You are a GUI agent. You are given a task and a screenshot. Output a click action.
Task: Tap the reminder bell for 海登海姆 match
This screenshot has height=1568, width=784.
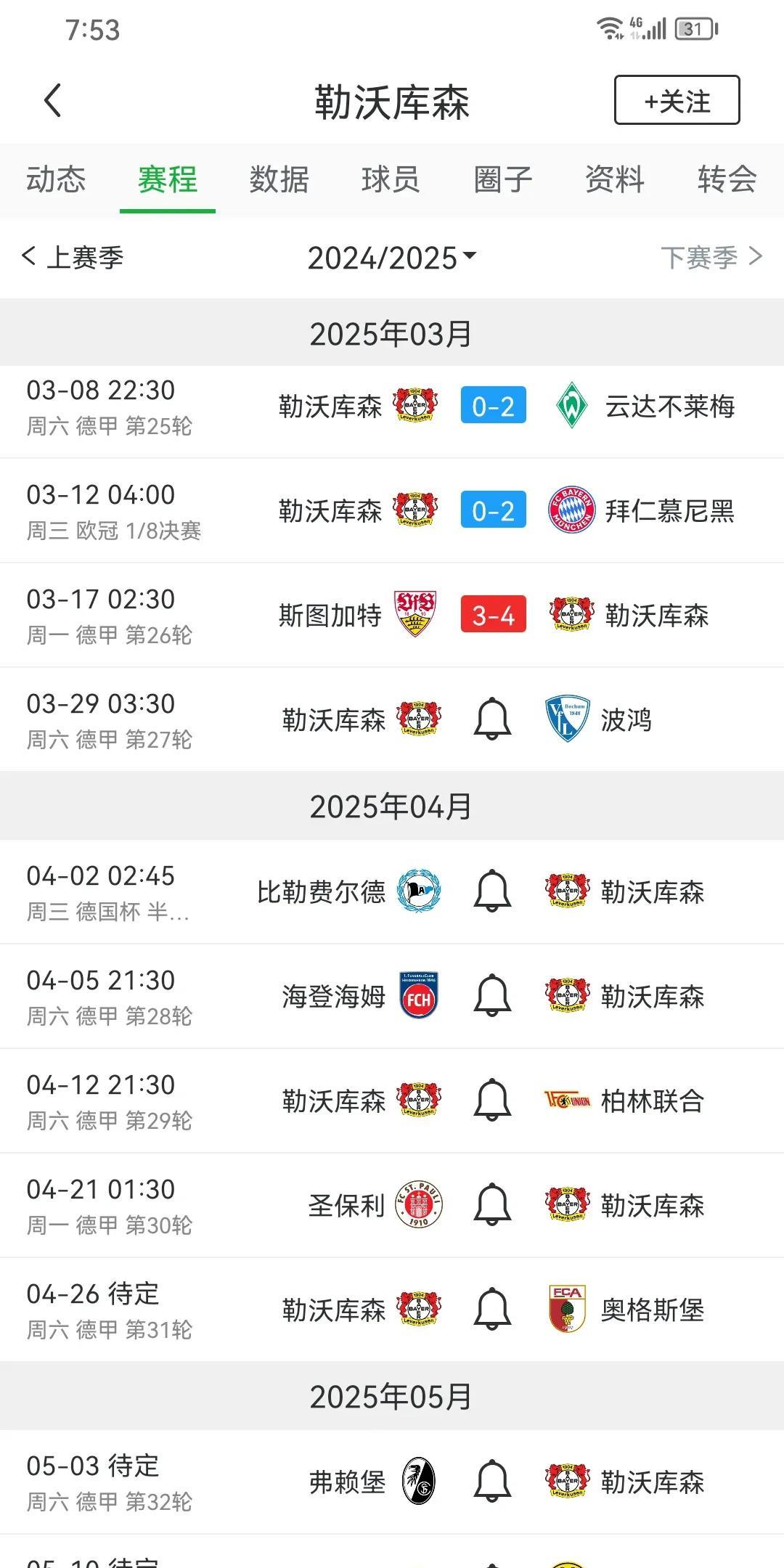click(492, 995)
